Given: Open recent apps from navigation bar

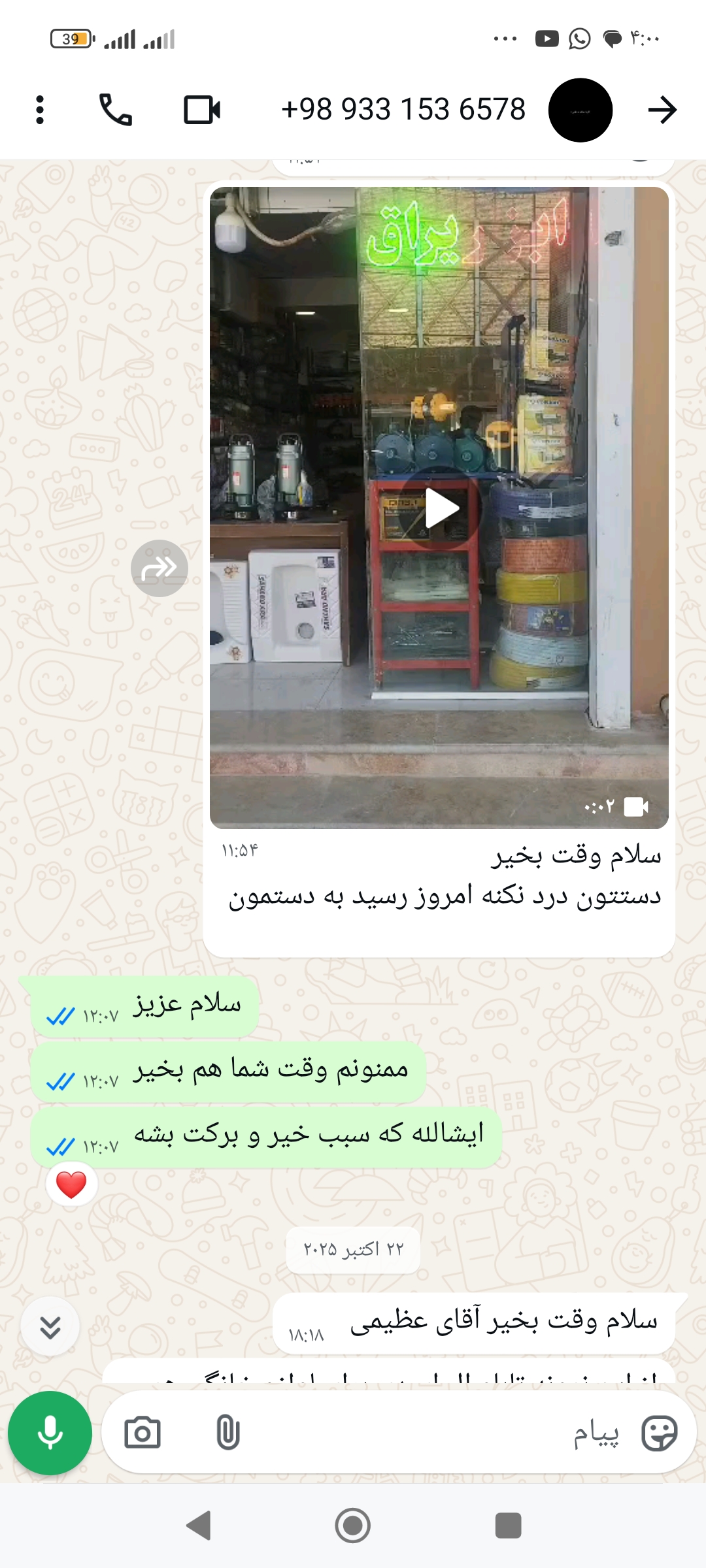Looking at the screenshot, I should [x=508, y=1526].
